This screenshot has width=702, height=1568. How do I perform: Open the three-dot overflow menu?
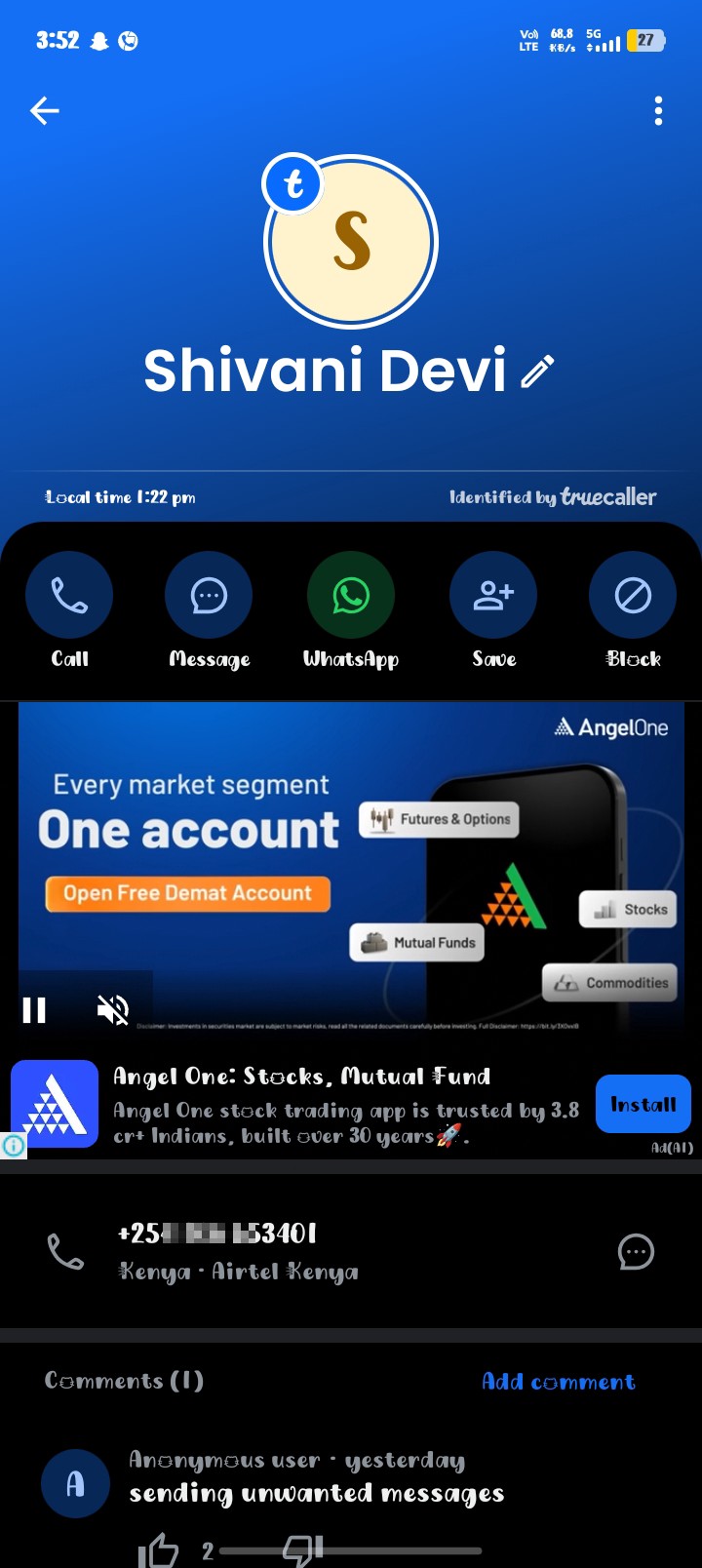pyautogui.click(x=659, y=111)
